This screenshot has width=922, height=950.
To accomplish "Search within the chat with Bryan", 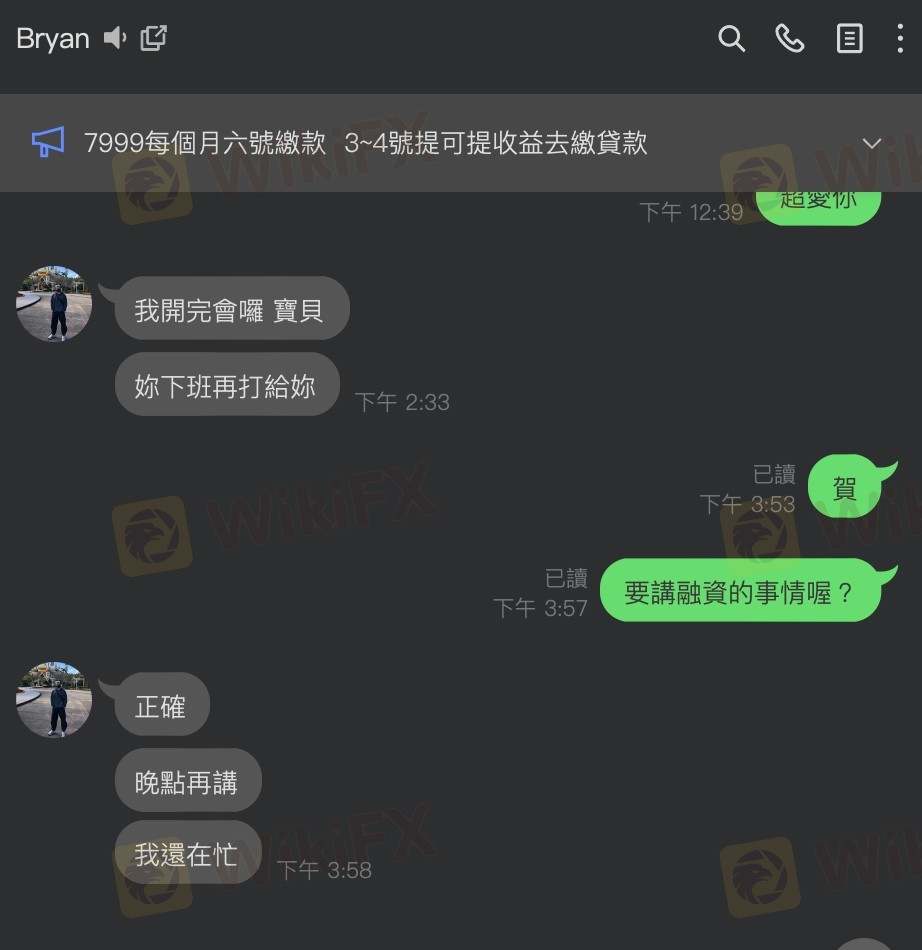I will pyautogui.click(x=732, y=39).
